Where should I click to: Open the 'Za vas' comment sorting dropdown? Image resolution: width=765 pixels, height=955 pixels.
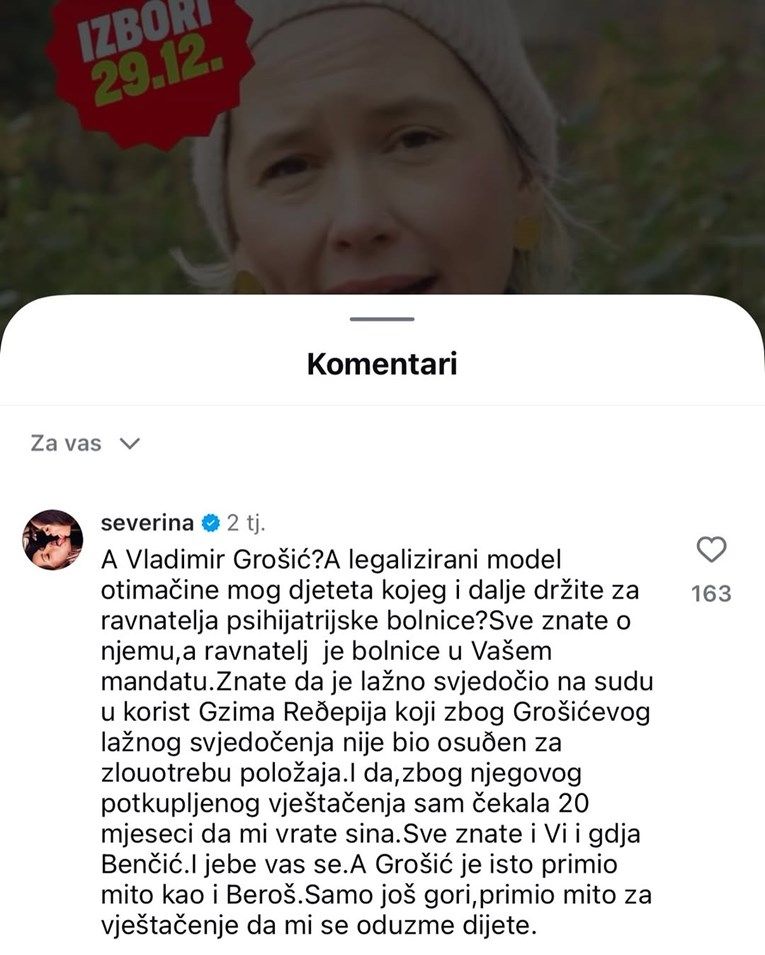(86, 443)
